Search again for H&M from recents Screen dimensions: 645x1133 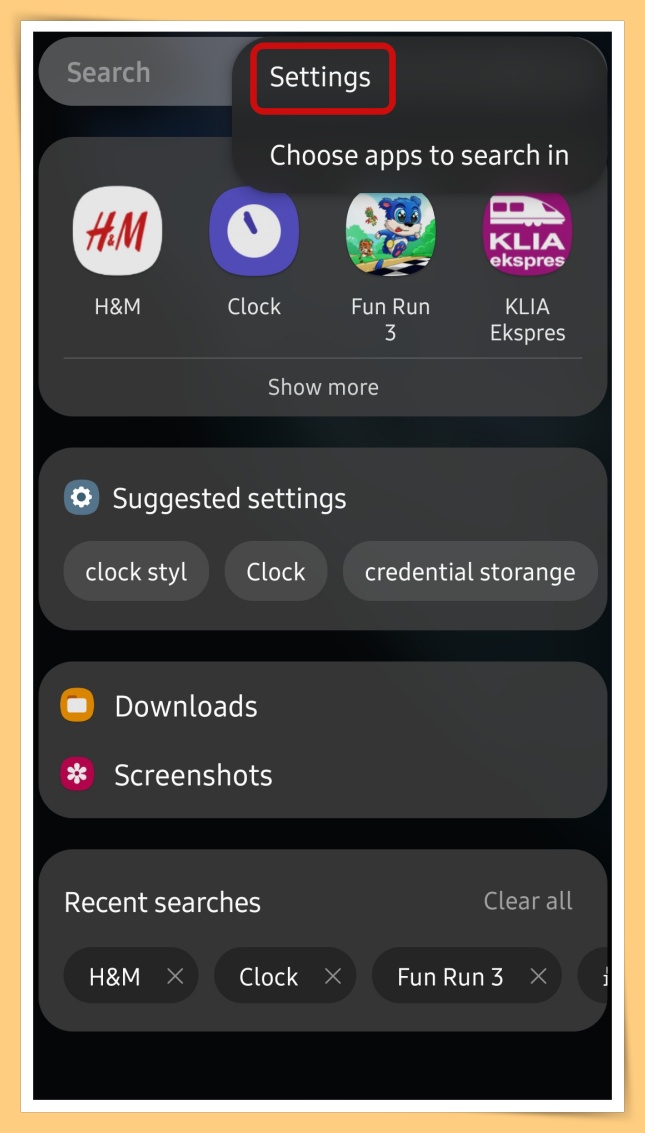(114, 977)
